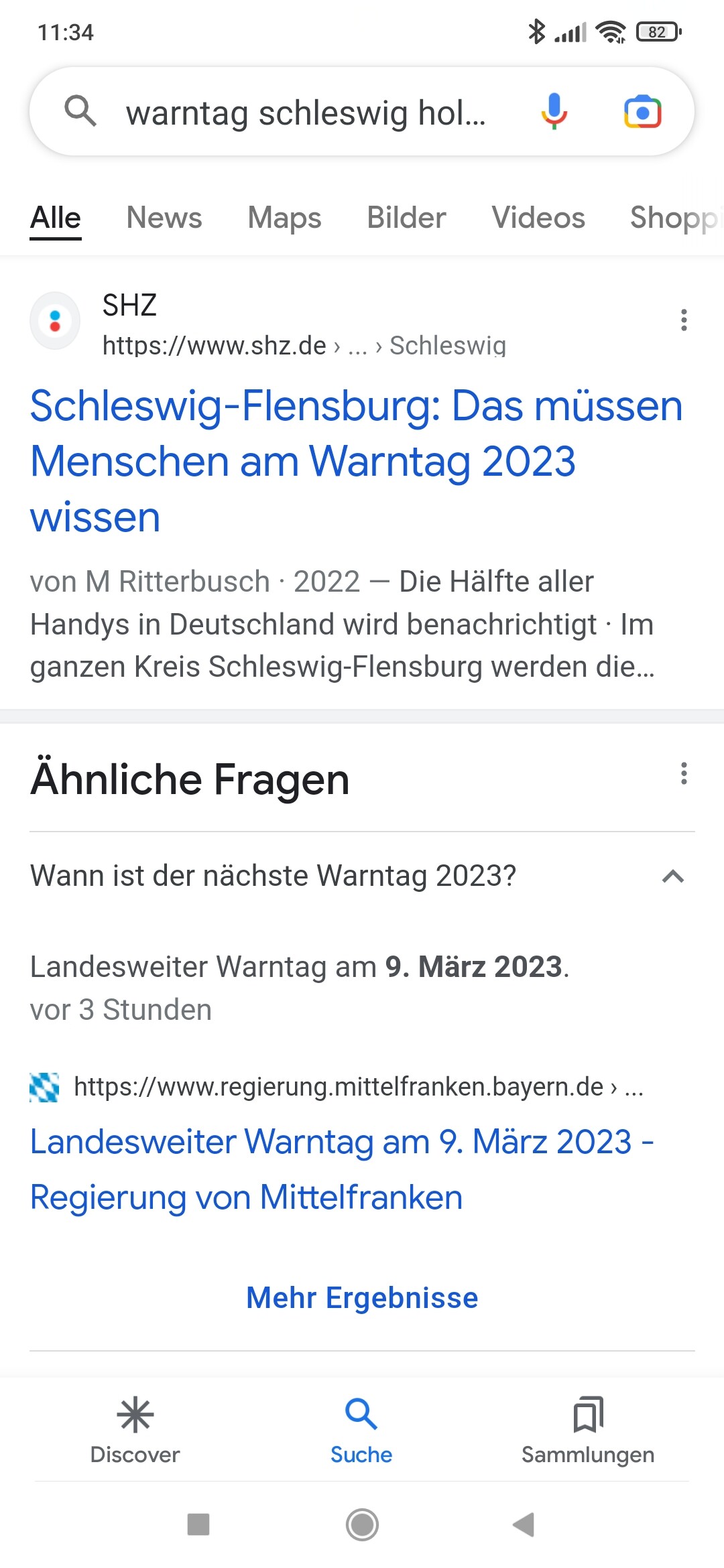The image size is (724, 1568).
Task: Tap Mehr Ergebnisse
Action: 362,1298
